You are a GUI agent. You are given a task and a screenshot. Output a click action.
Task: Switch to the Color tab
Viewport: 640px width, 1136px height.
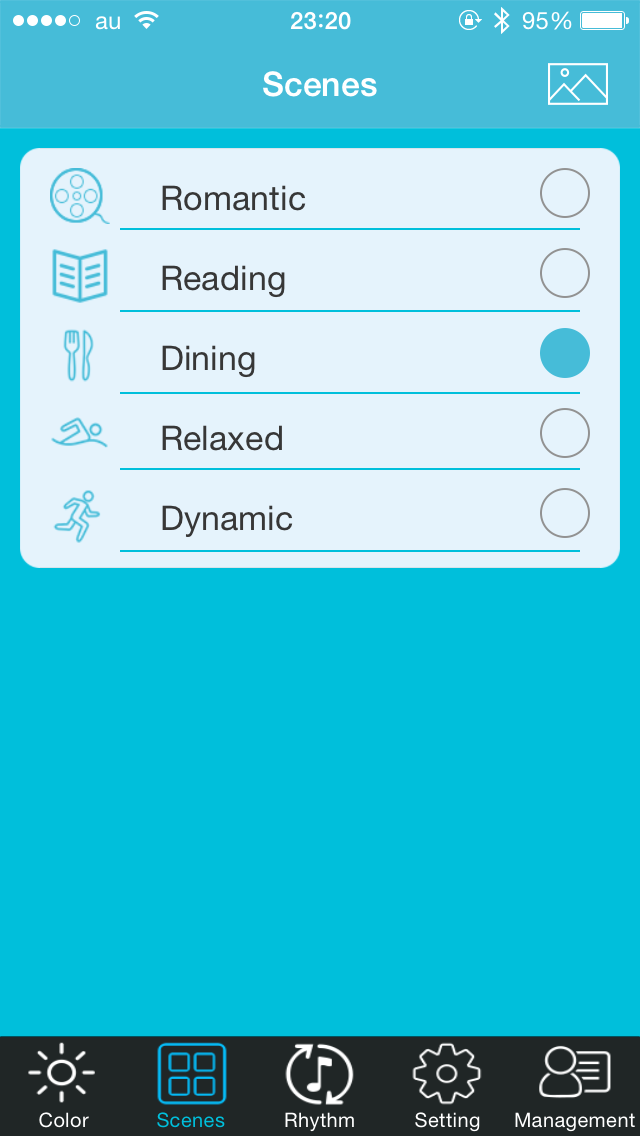click(x=63, y=1086)
